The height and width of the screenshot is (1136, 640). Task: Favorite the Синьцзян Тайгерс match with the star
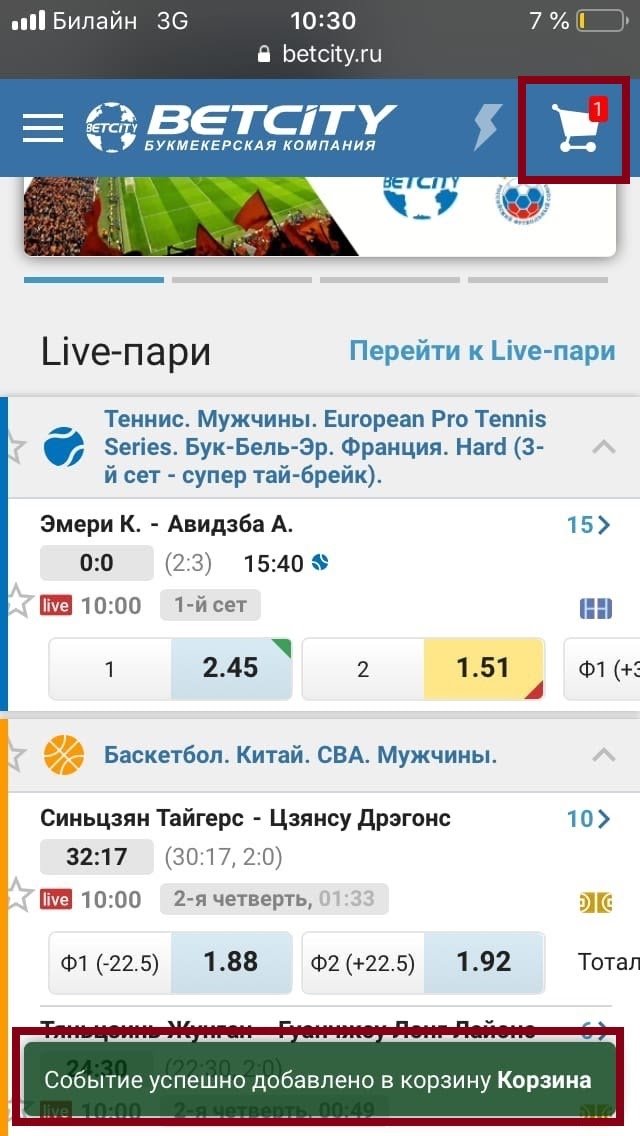(18, 894)
